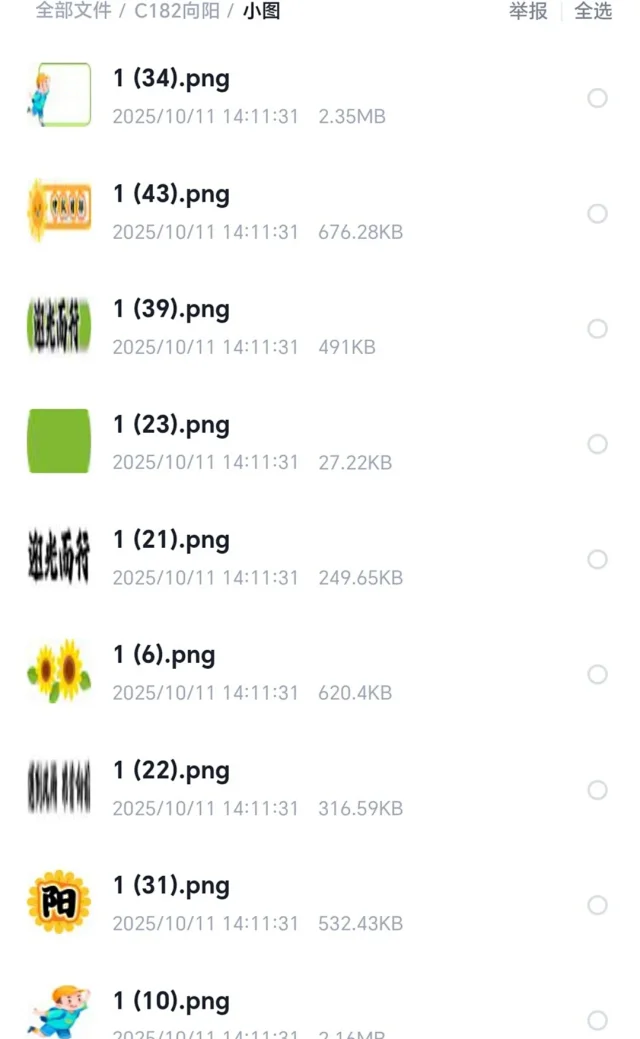Screen dimensions: 640x1039
Task: Open file 1 (23).png
Action: tap(171, 425)
